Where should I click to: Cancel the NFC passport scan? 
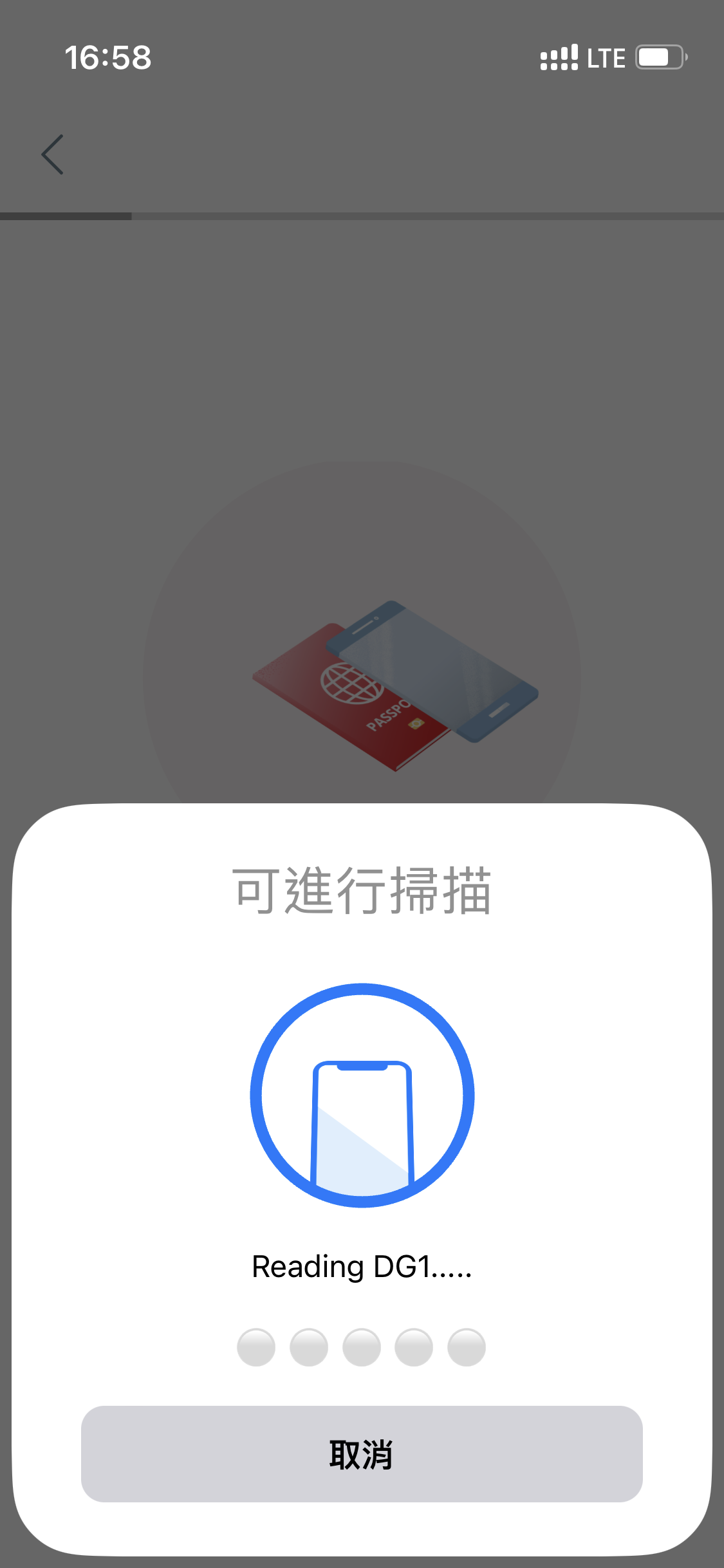click(x=362, y=1454)
